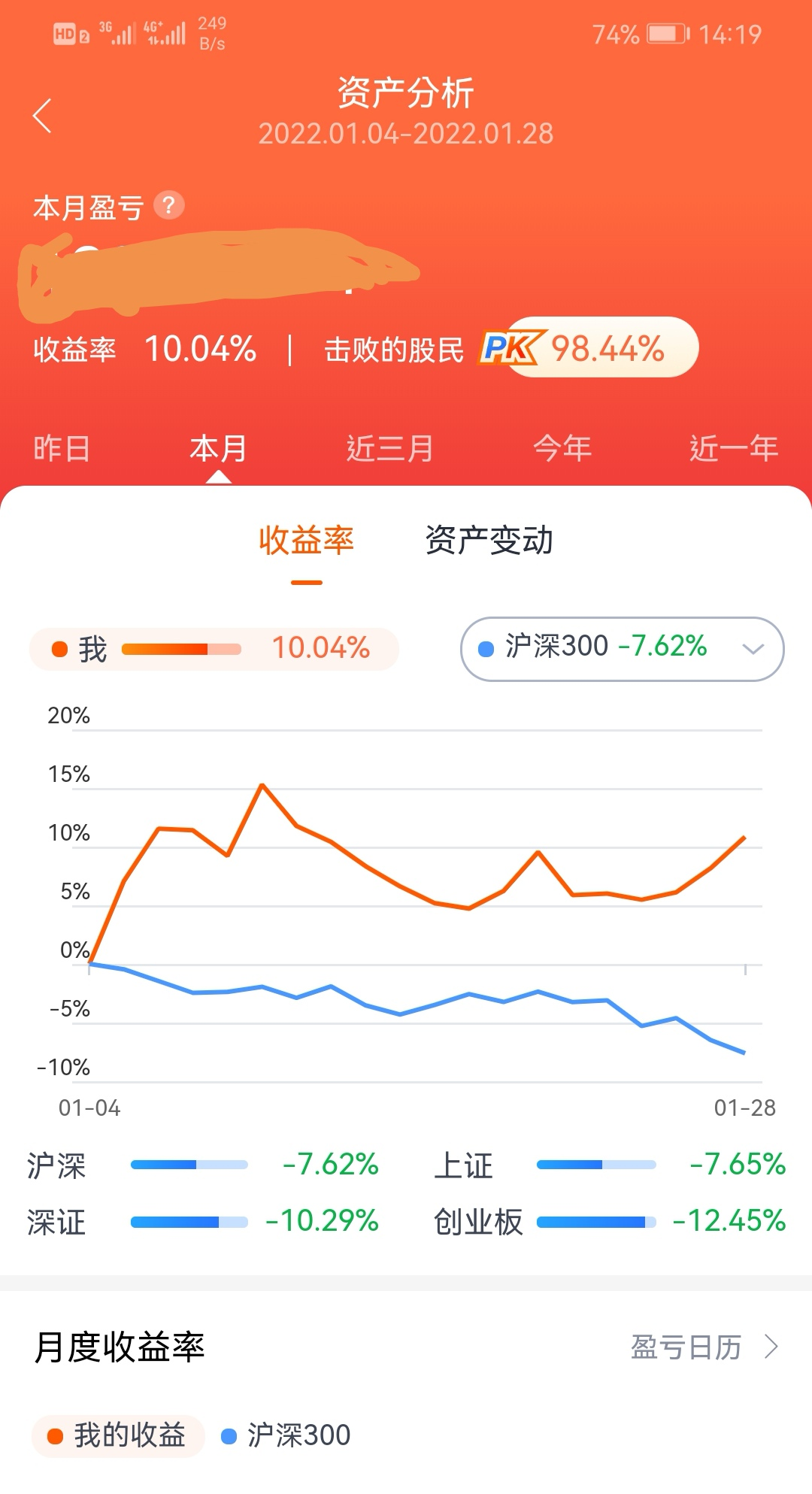Switch to the 昨日 tab
Screen dimensions: 812x1494
(62, 449)
